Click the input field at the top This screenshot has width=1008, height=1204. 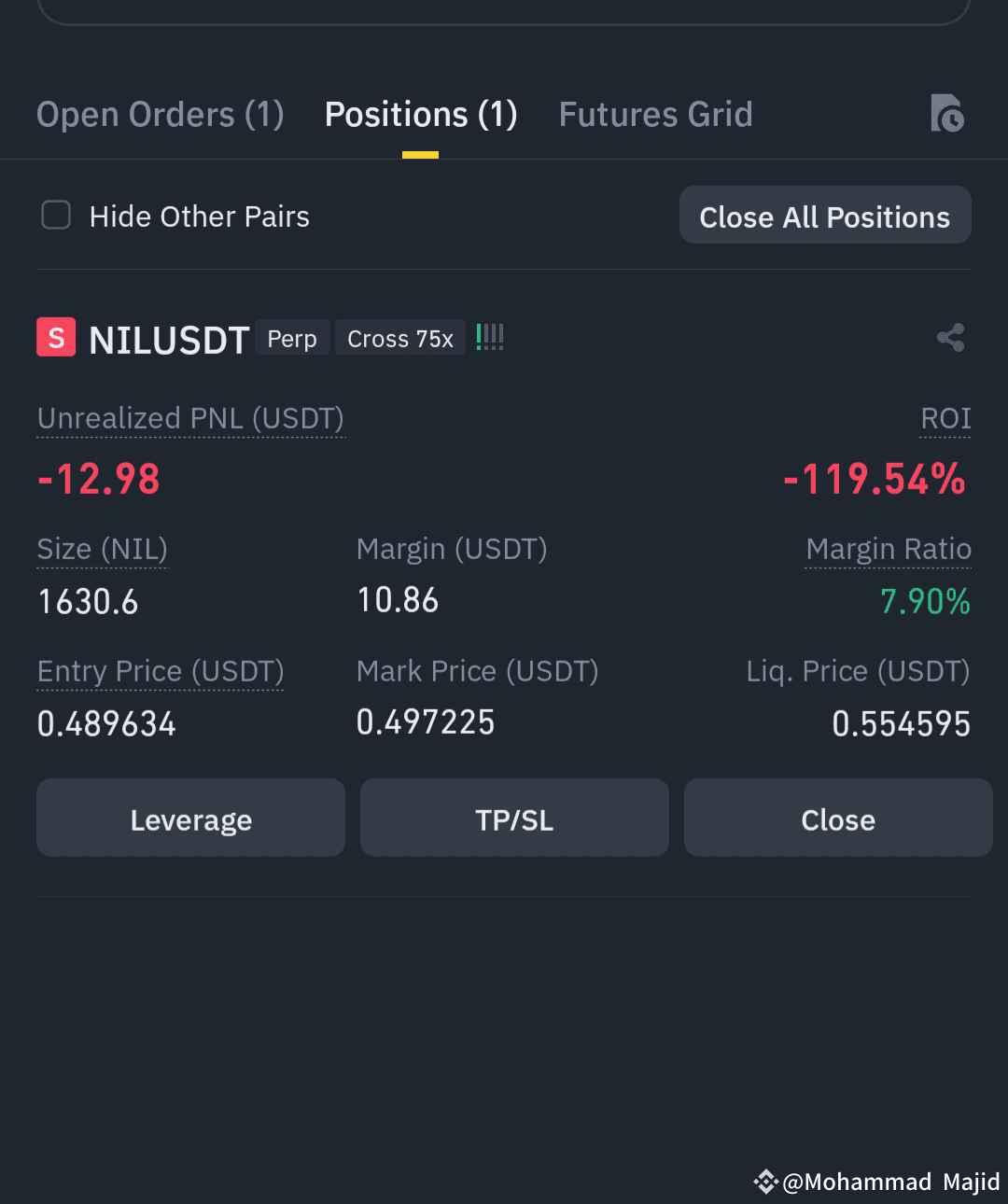pyautogui.click(x=504, y=7)
